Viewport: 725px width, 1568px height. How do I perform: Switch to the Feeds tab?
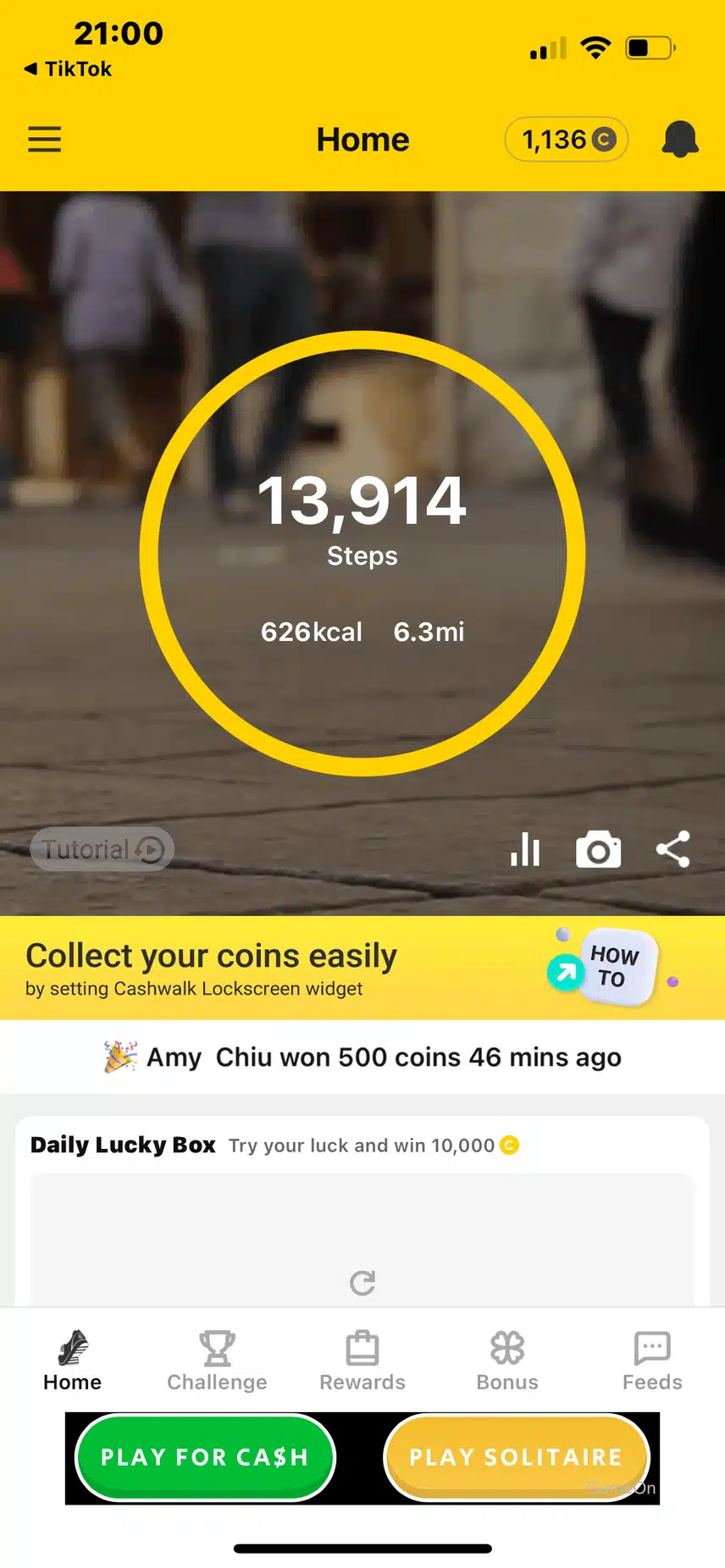pos(652,1361)
